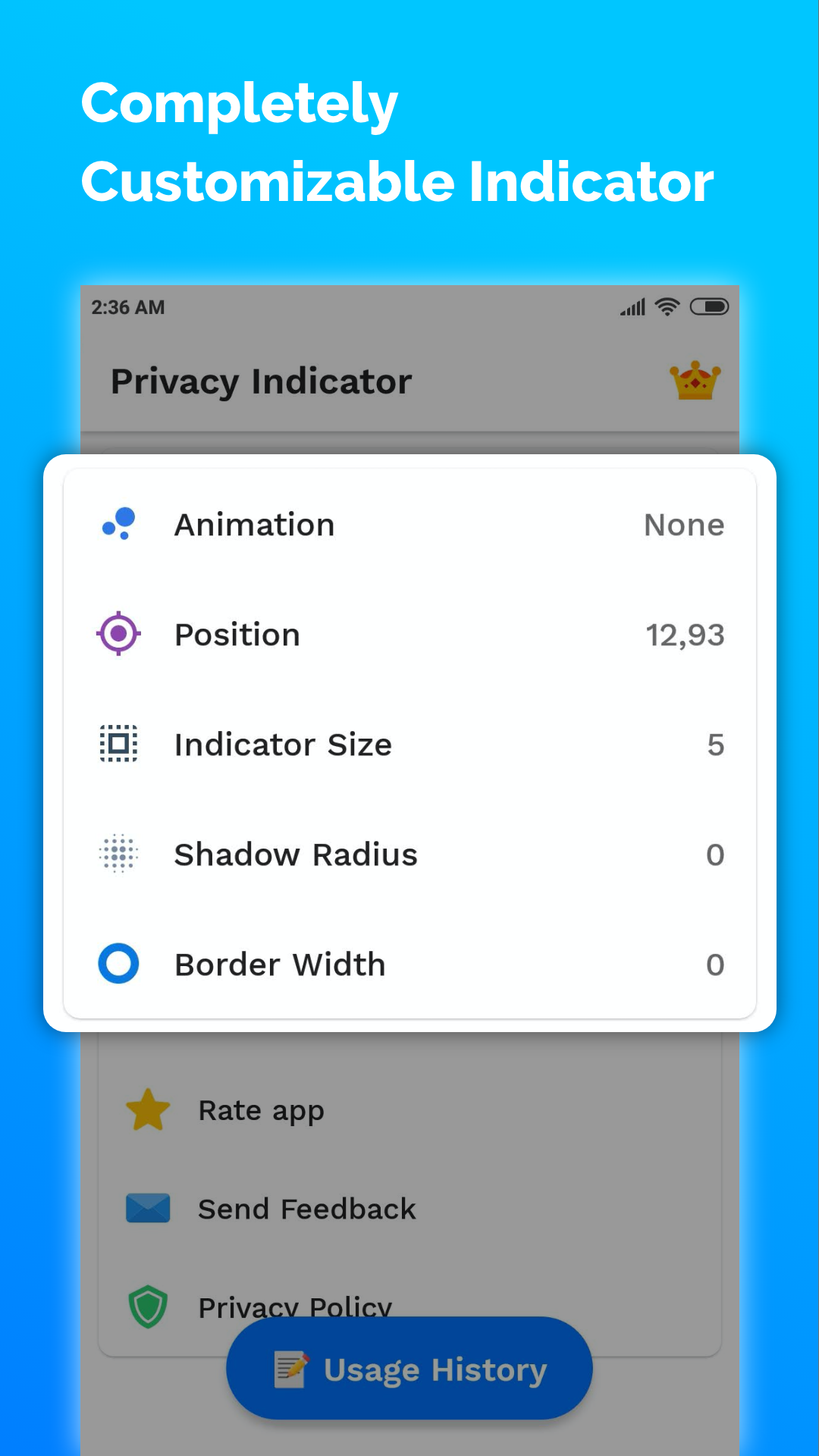Click the Indicator Size chip icon
This screenshot has height=1456, width=819.
(118, 744)
